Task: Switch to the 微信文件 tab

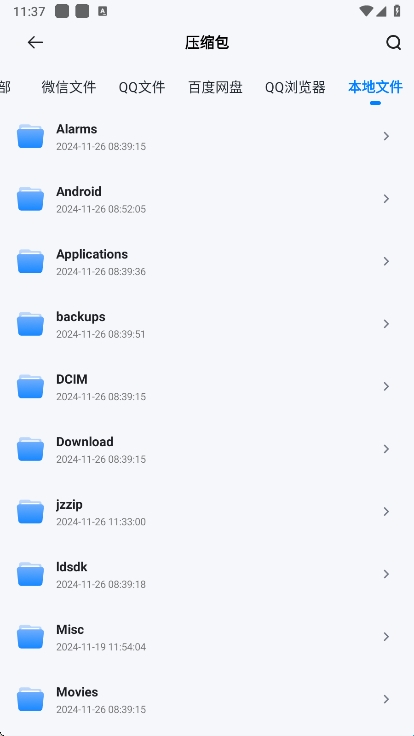Action: point(69,87)
